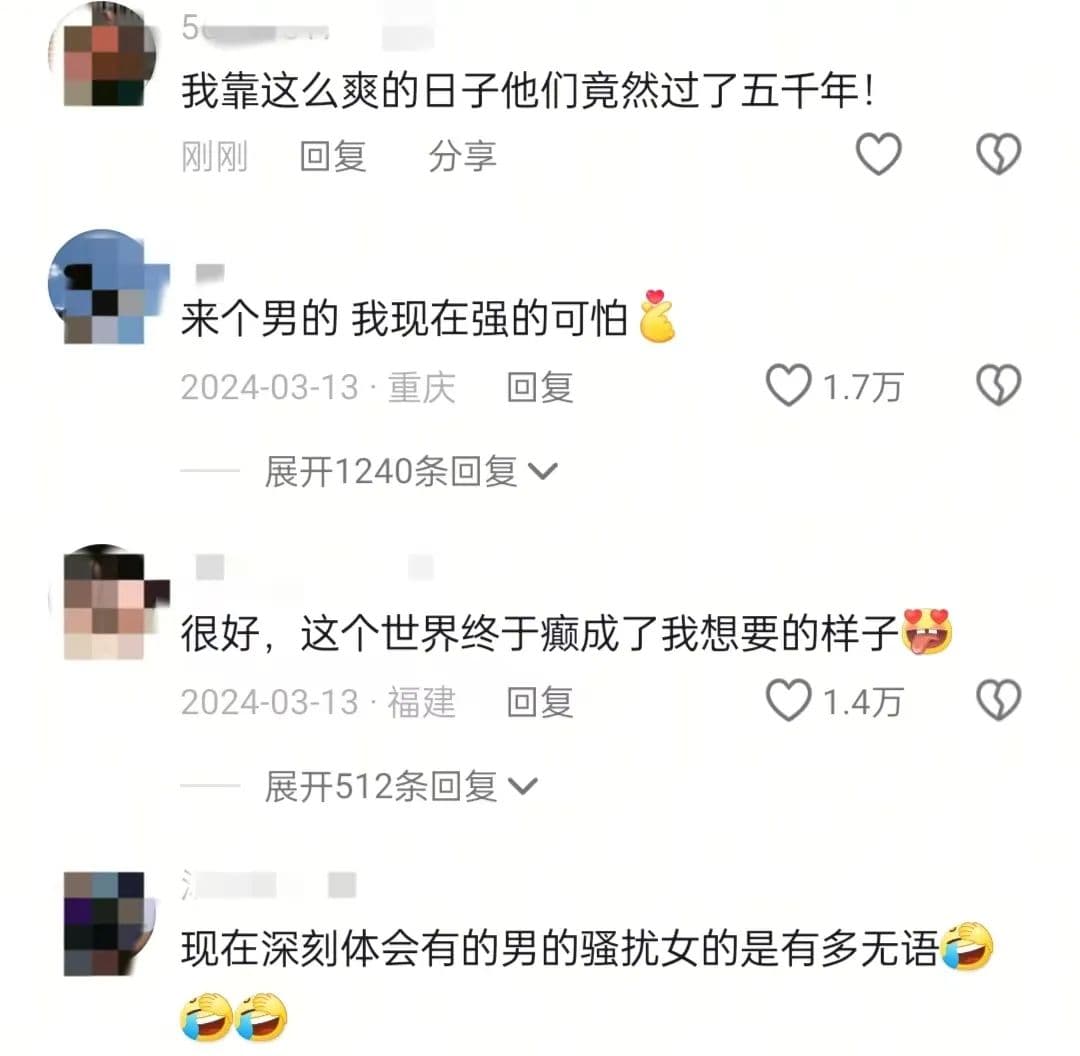Like the 来个男的 comment
The height and width of the screenshot is (1056, 1080).
click(x=789, y=386)
